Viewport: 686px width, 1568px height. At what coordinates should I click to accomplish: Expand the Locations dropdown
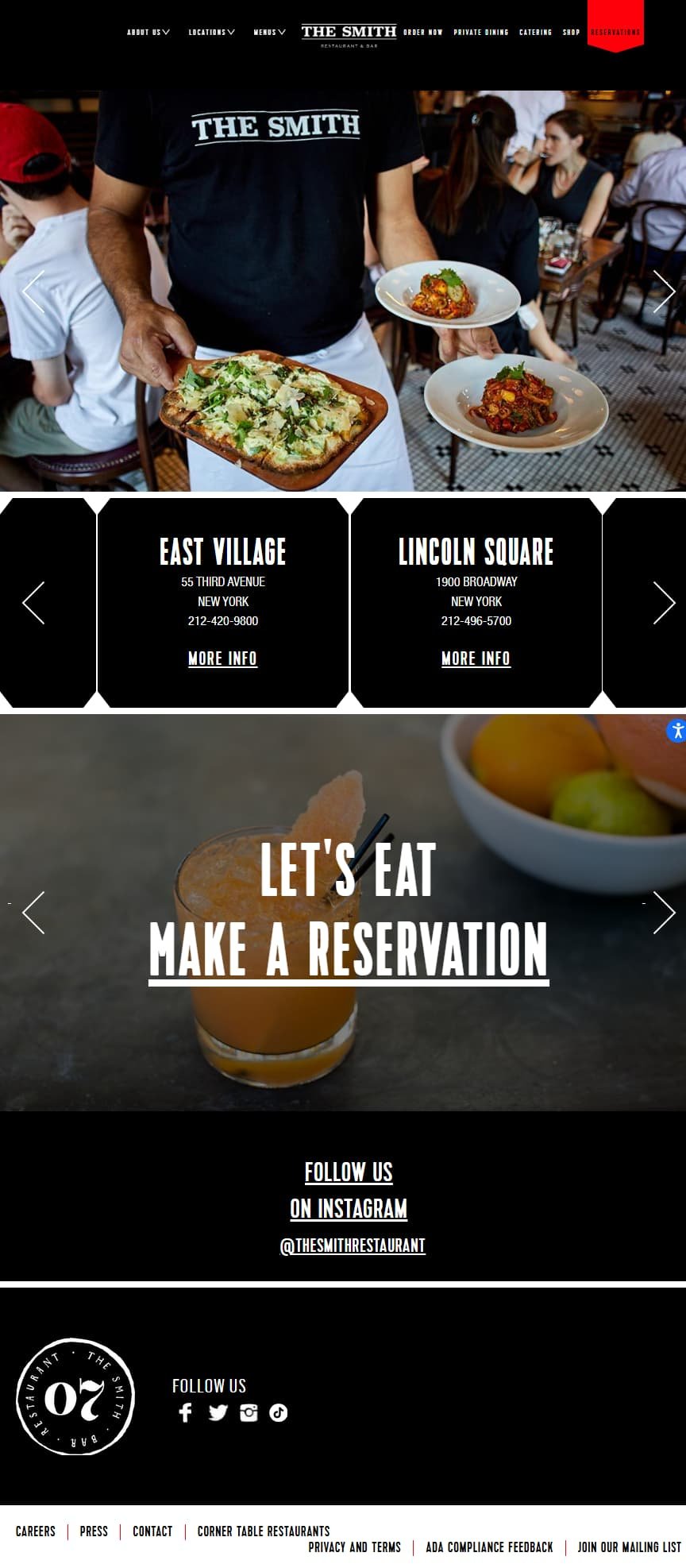click(211, 33)
